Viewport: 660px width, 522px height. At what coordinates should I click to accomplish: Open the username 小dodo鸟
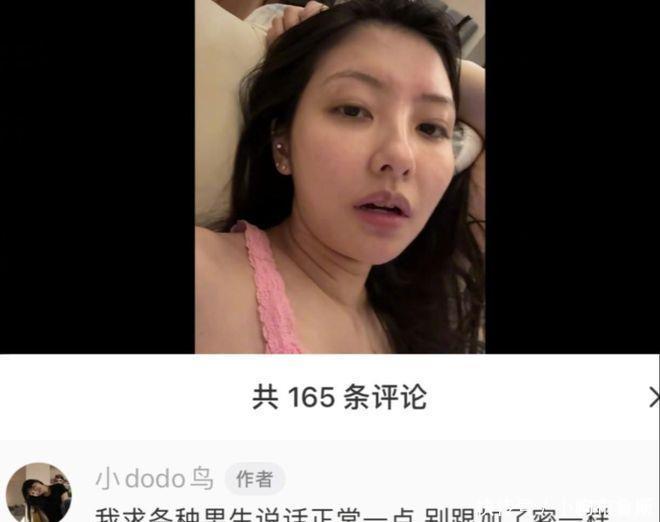tap(154, 479)
